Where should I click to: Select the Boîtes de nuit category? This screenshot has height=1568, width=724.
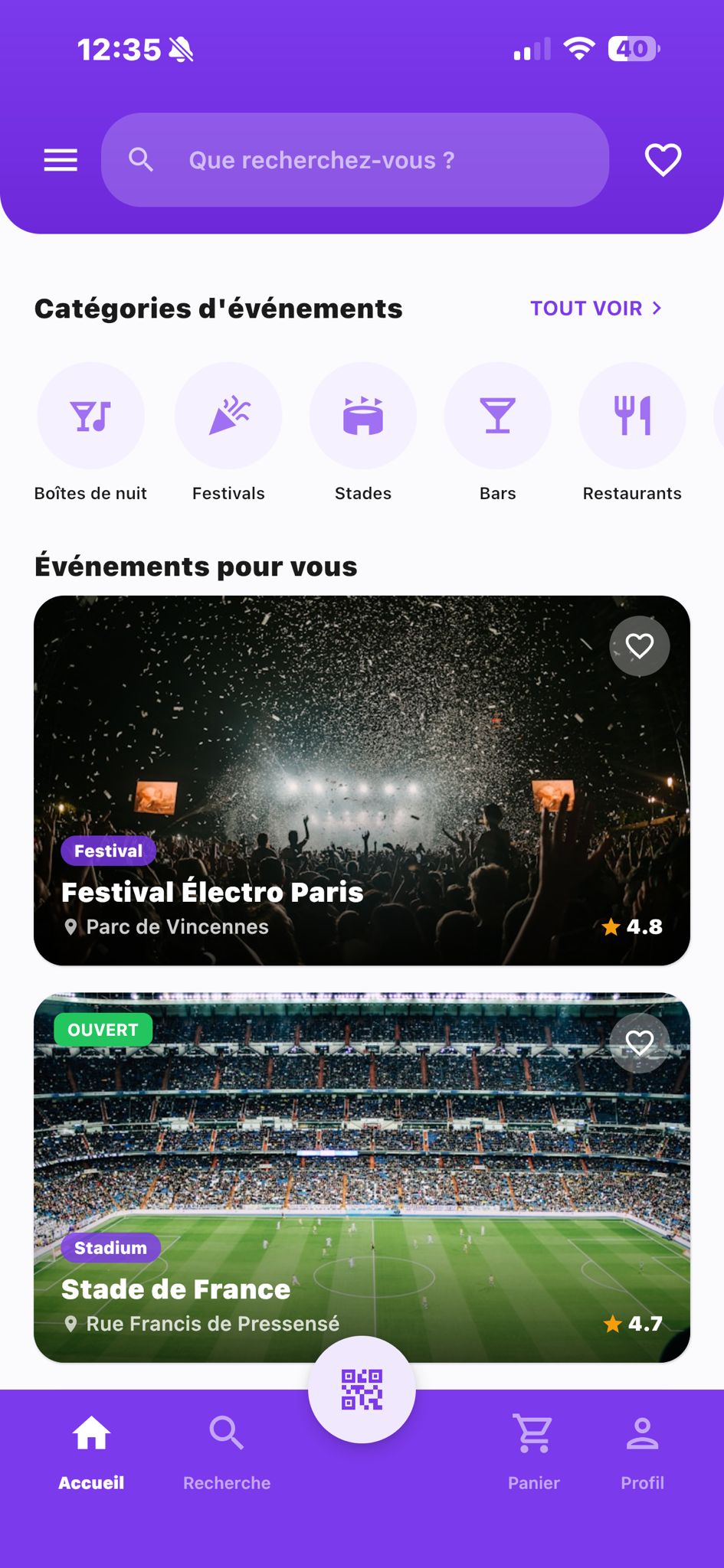(x=90, y=416)
